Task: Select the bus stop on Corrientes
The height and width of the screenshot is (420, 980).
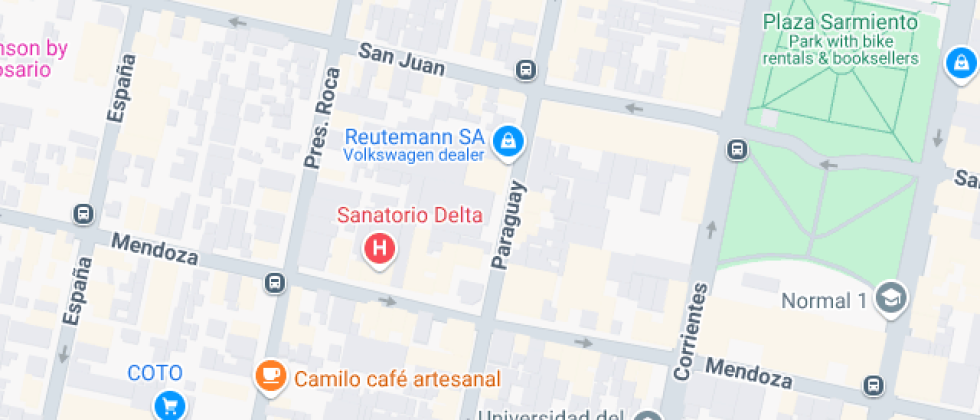Action: (x=737, y=149)
